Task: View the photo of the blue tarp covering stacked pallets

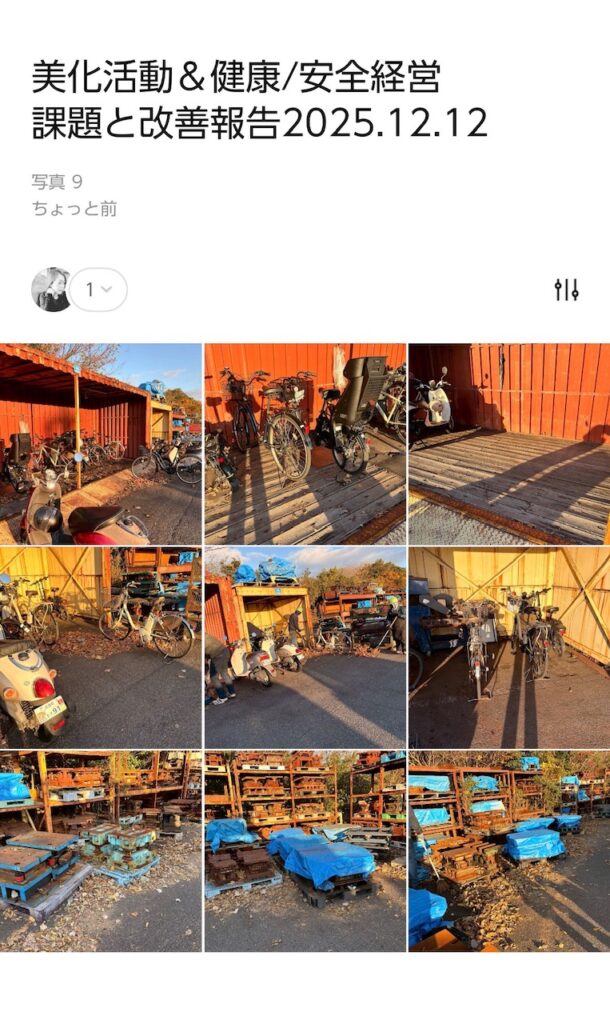Action: (x=305, y=851)
